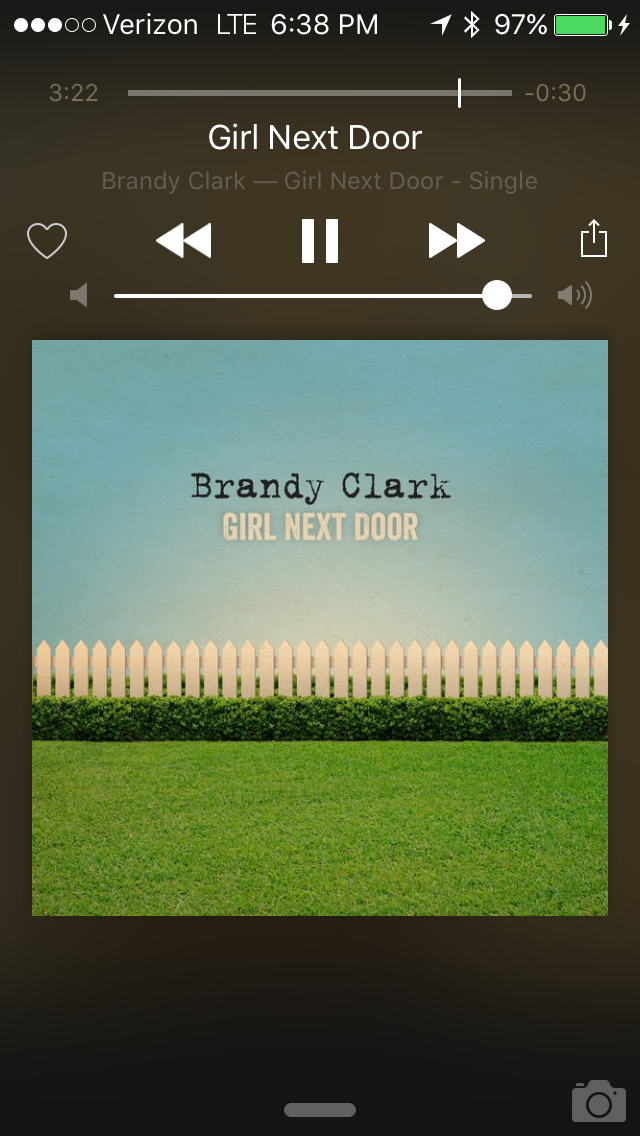Image resolution: width=640 pixels, height=1136 pixels.
Task: Tap the Girl Next Door album artwork
Action: point(320,628)
